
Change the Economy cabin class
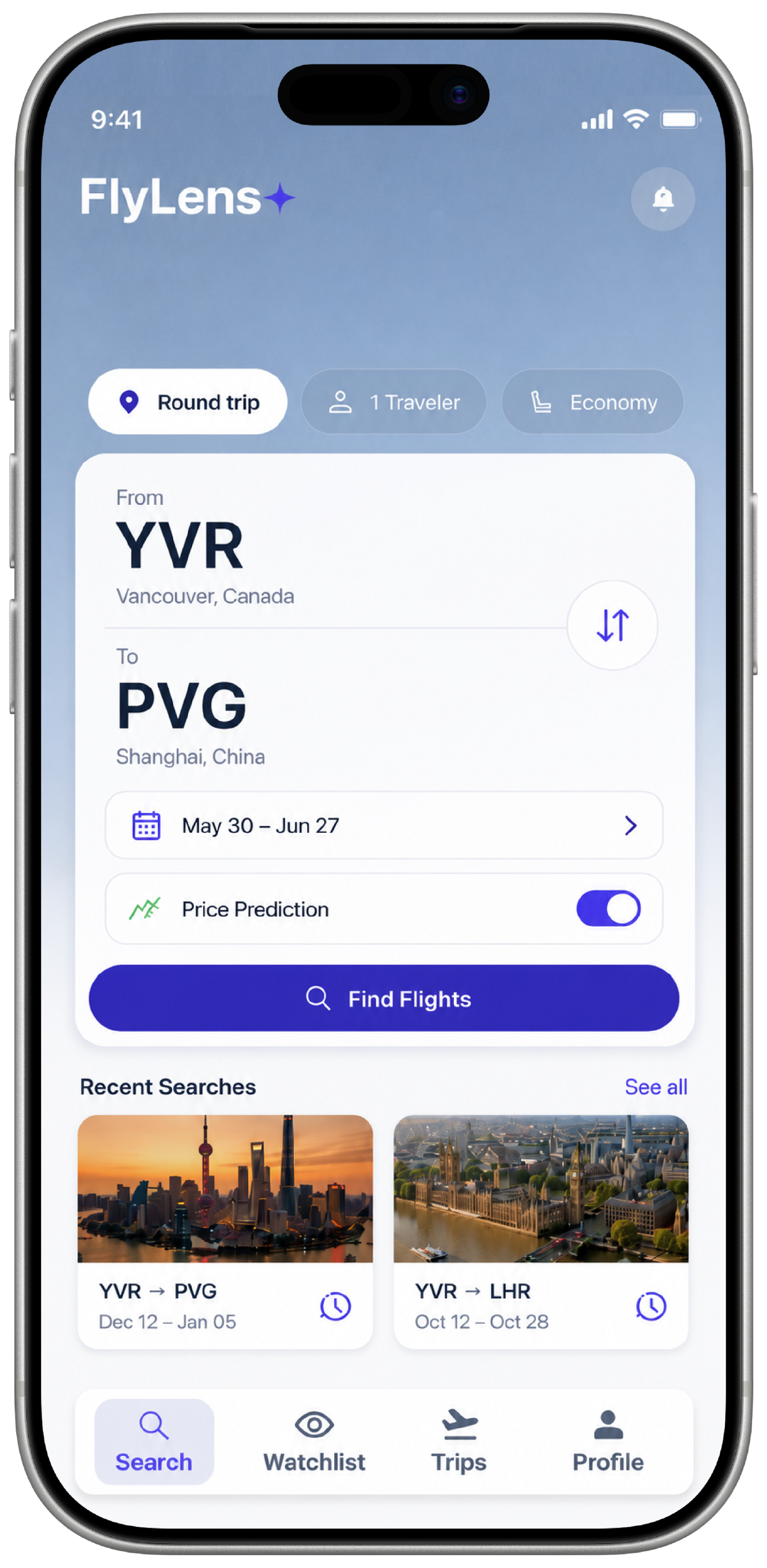593,402
